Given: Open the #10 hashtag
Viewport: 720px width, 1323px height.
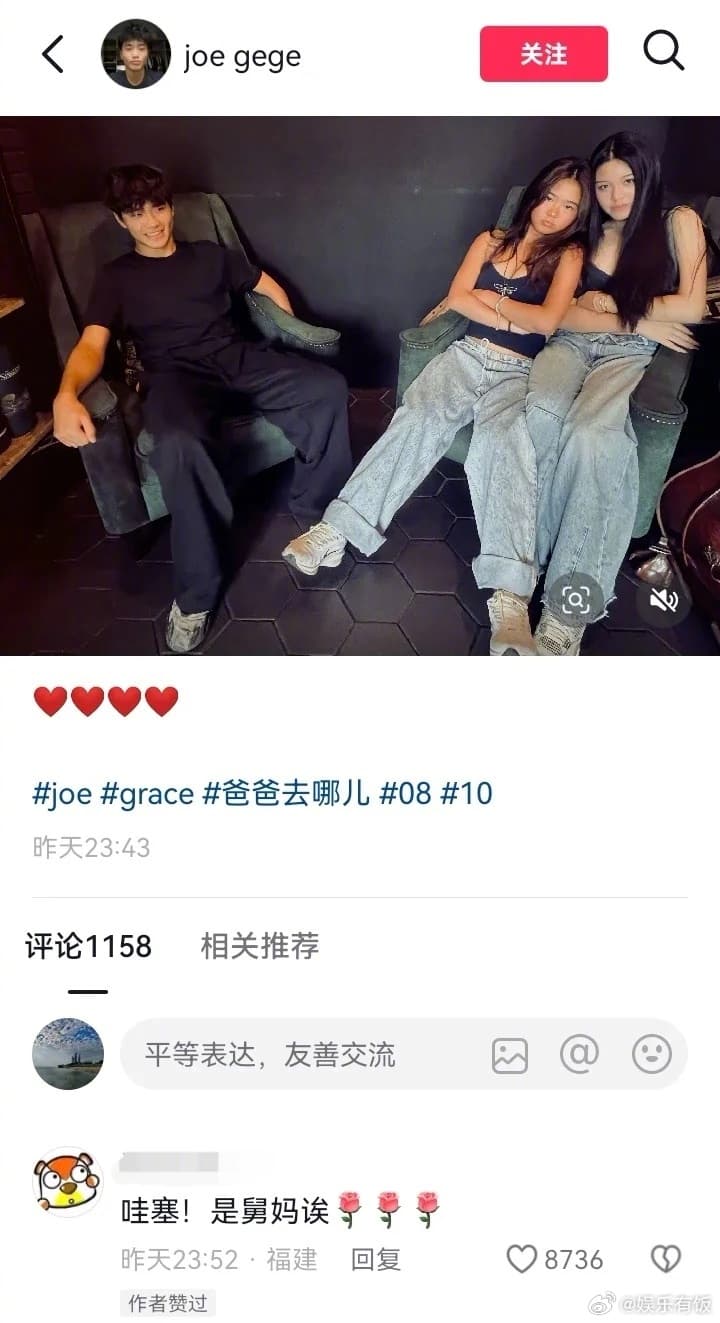Looking at the screenshot, I should point(467,794).
